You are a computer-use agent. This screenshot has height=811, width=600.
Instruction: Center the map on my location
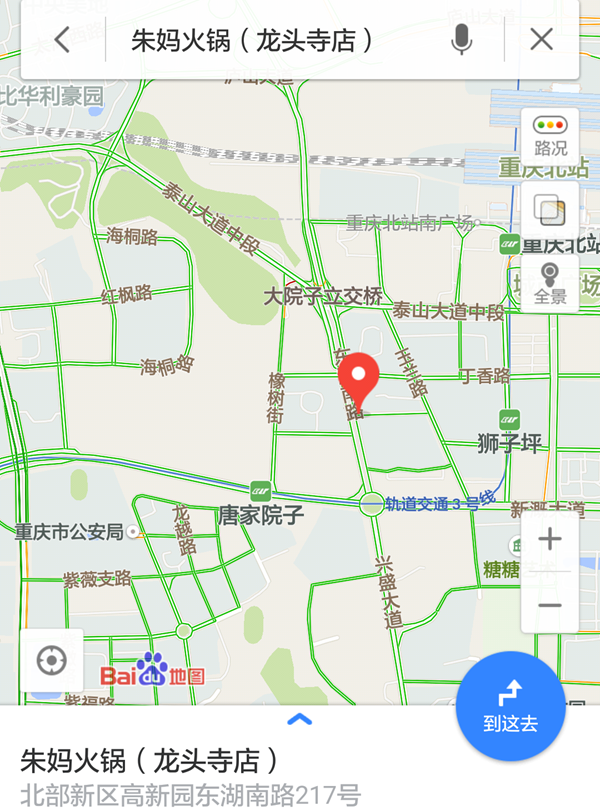(x=51, y=660)
